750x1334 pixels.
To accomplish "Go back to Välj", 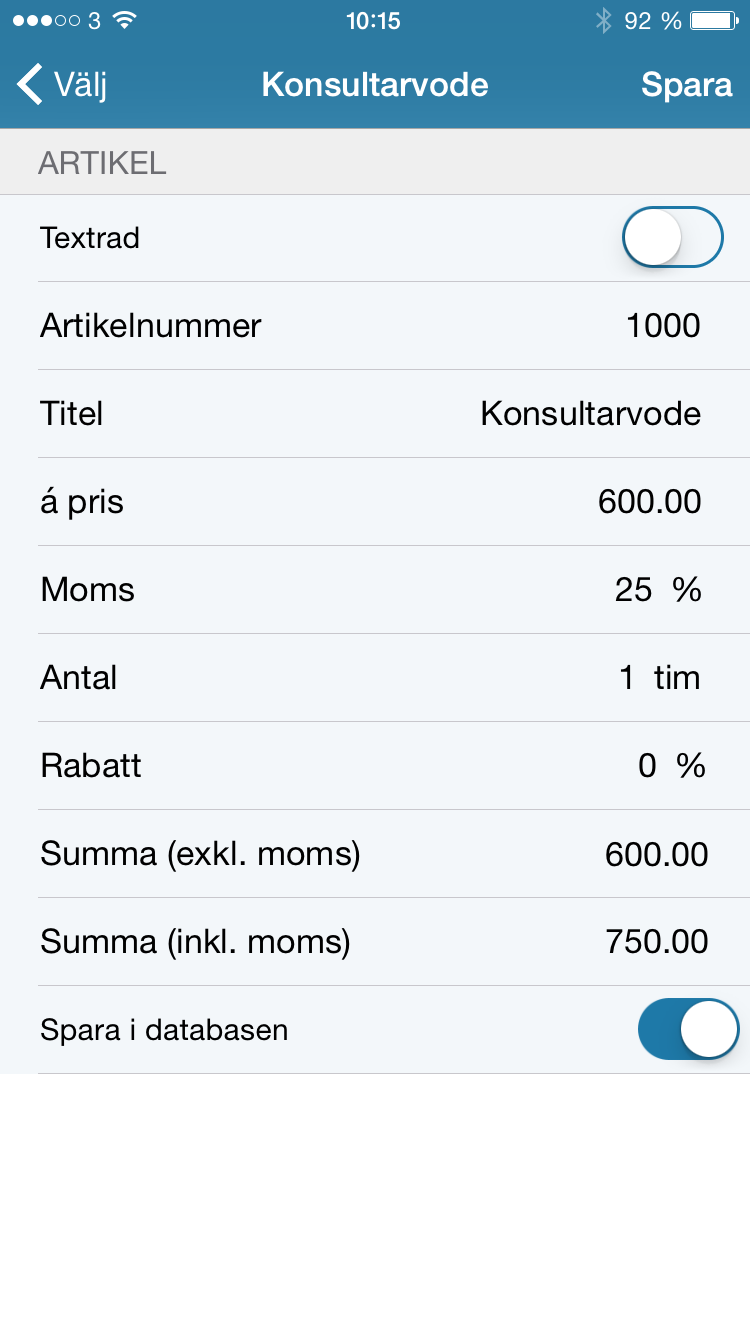I will (62, 85).
